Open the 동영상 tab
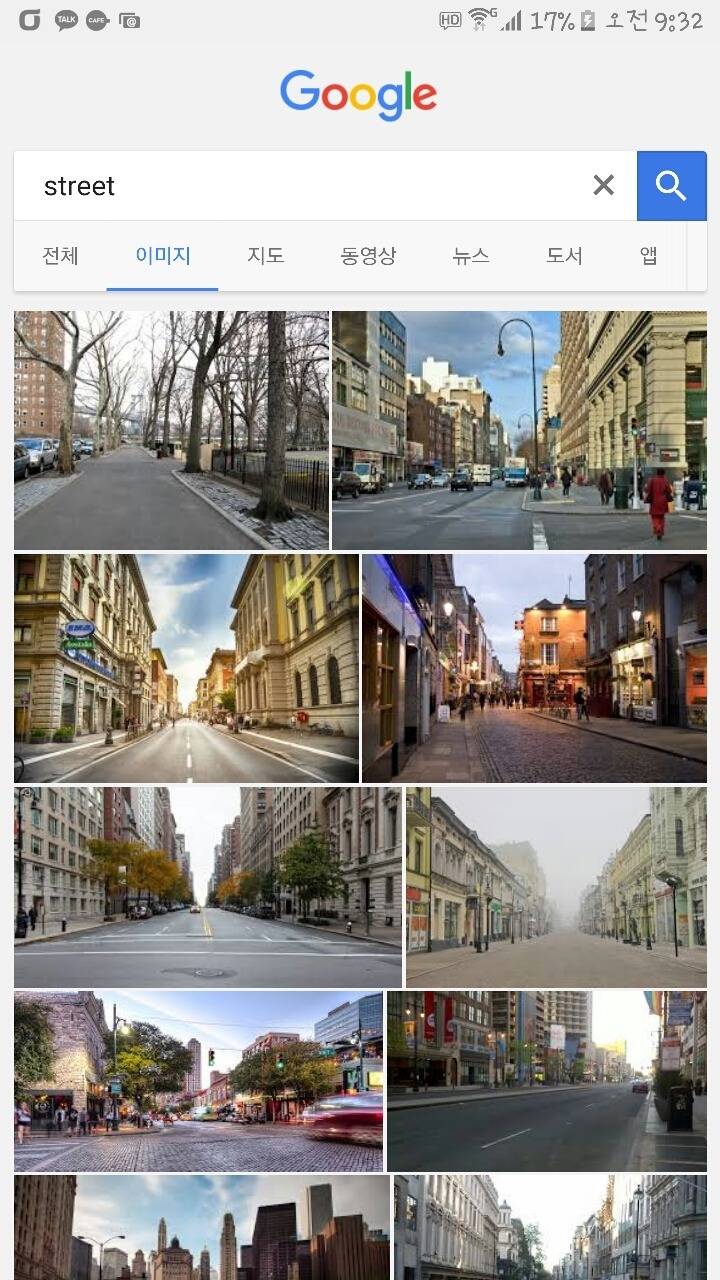 pos(368,256)
